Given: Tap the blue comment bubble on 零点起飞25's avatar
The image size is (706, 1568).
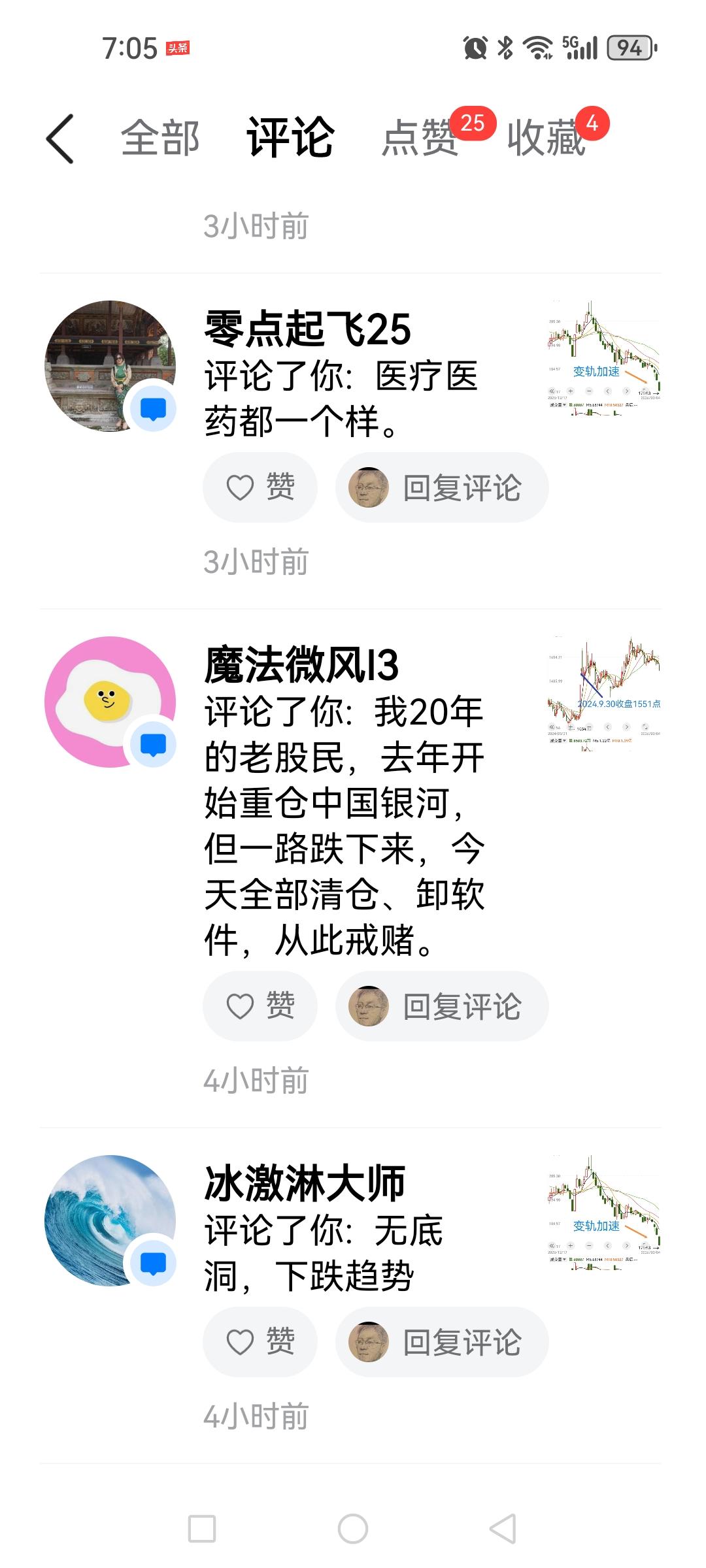Looking at the screenshot, I should pos(153,408).
